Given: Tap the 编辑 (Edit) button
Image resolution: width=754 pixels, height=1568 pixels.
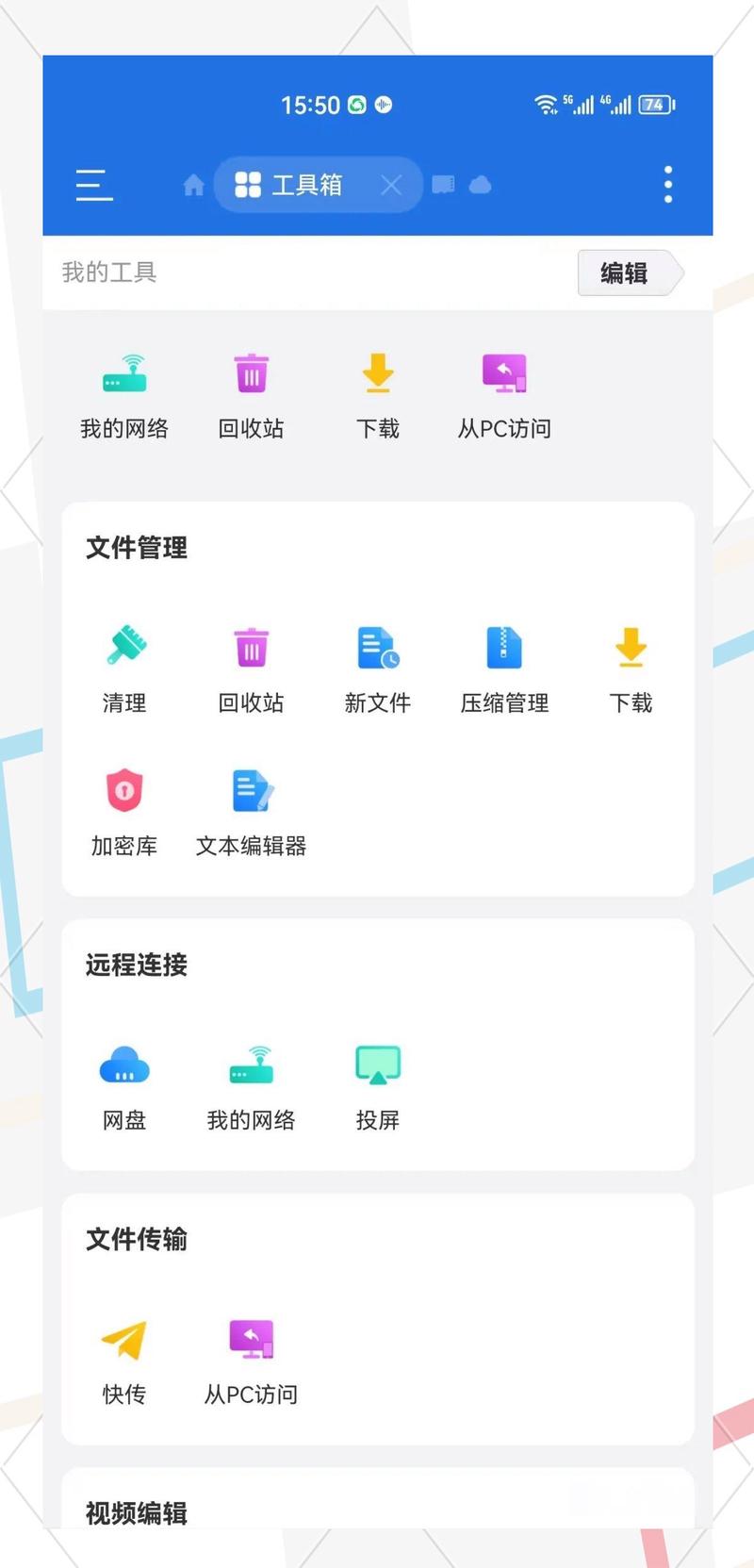Looking at the screenshot, I should 625,273.
